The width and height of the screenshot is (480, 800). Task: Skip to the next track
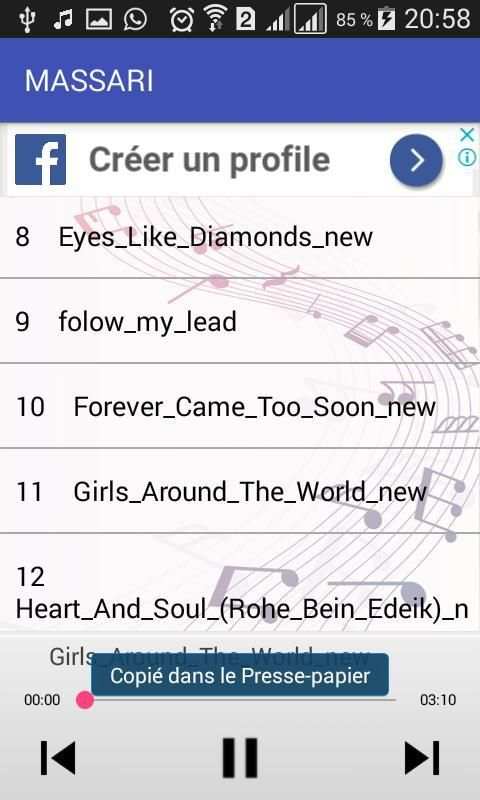[x=422, y=758]
